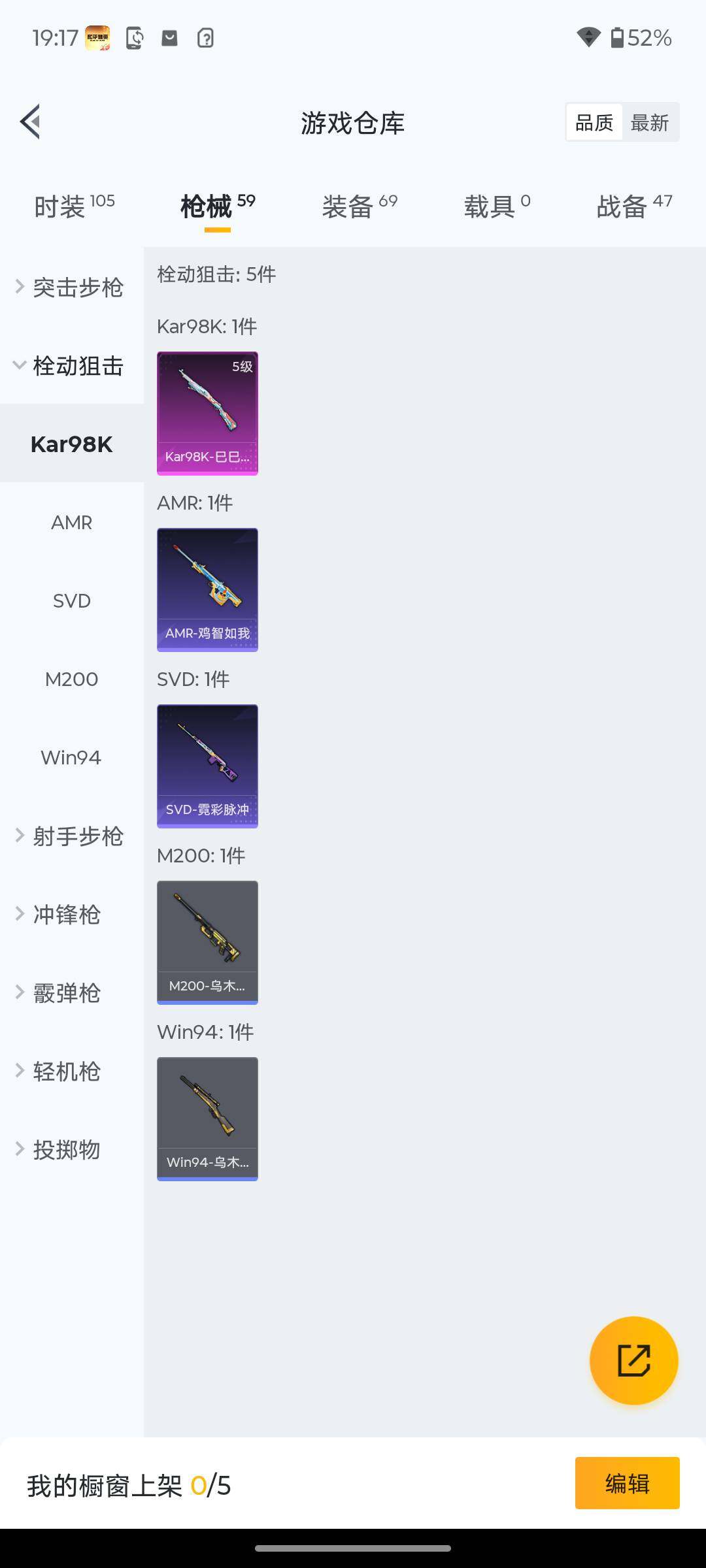The height and width of the screenshot is (1568, 706).
Task: View the SVD-霓彩脉冲 skin card
Action: (207, 766)
